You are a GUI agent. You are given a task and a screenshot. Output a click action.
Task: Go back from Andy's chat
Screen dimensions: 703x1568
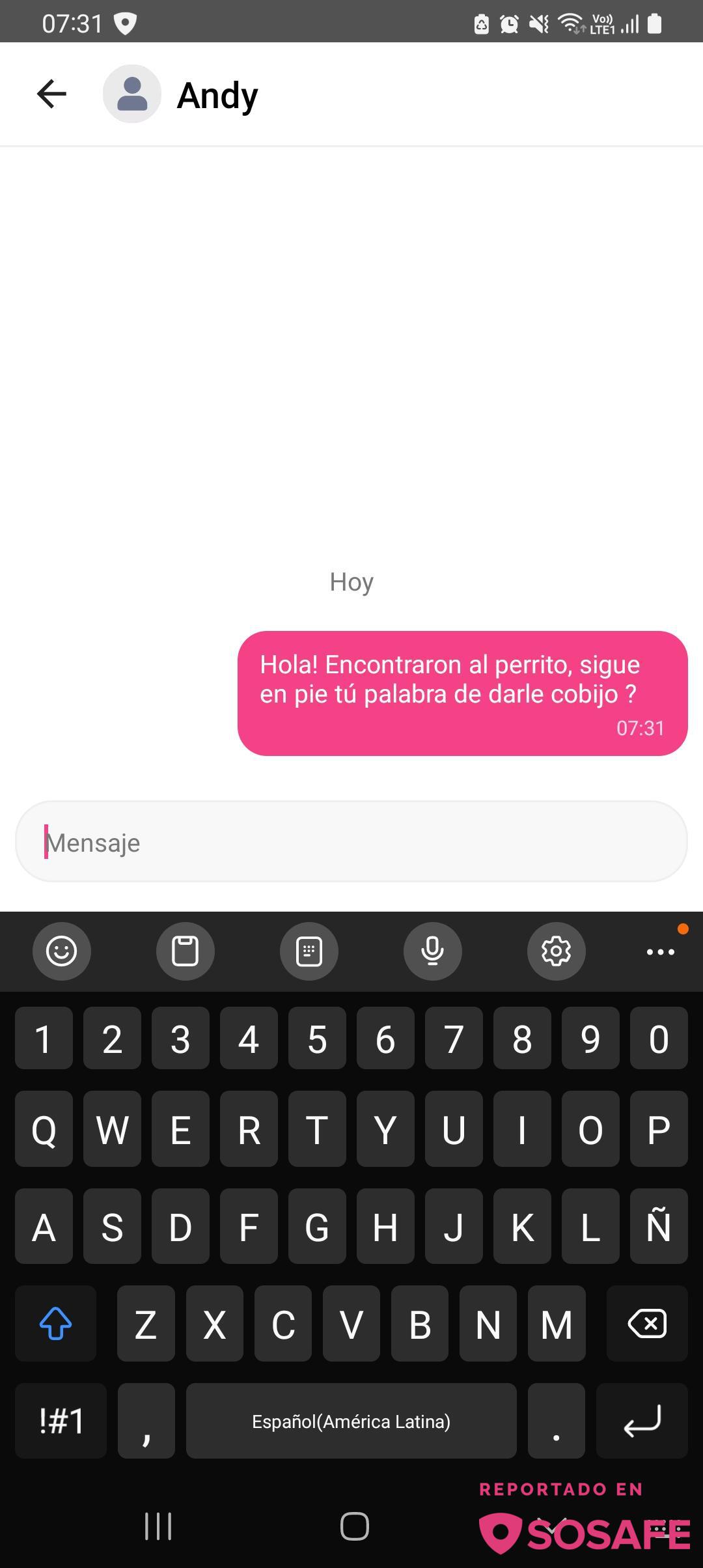pyautogui.click(x=52, y=94)
